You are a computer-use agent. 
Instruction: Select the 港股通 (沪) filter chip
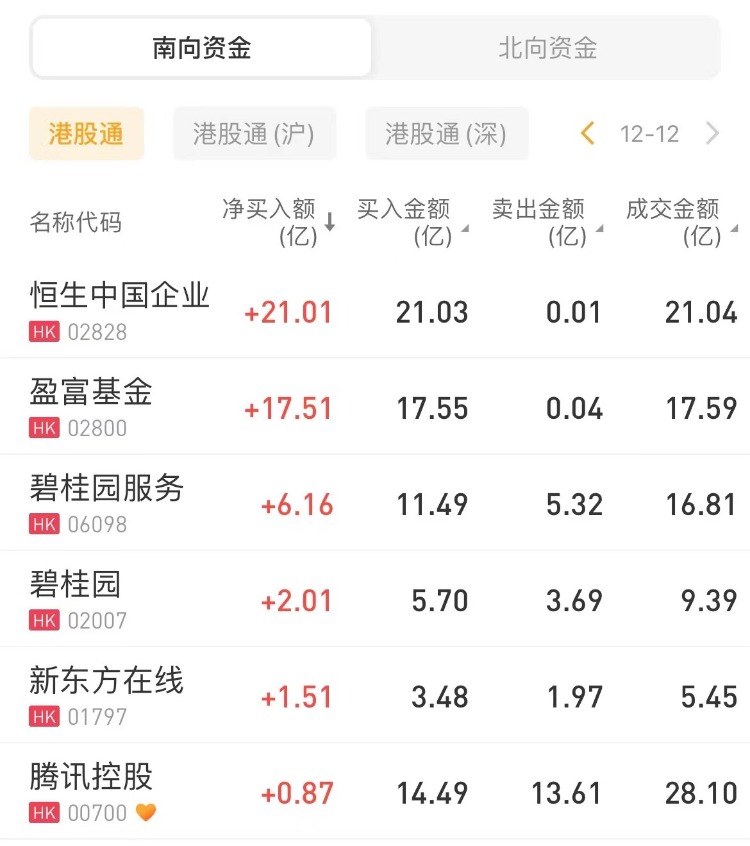(254, 134)
